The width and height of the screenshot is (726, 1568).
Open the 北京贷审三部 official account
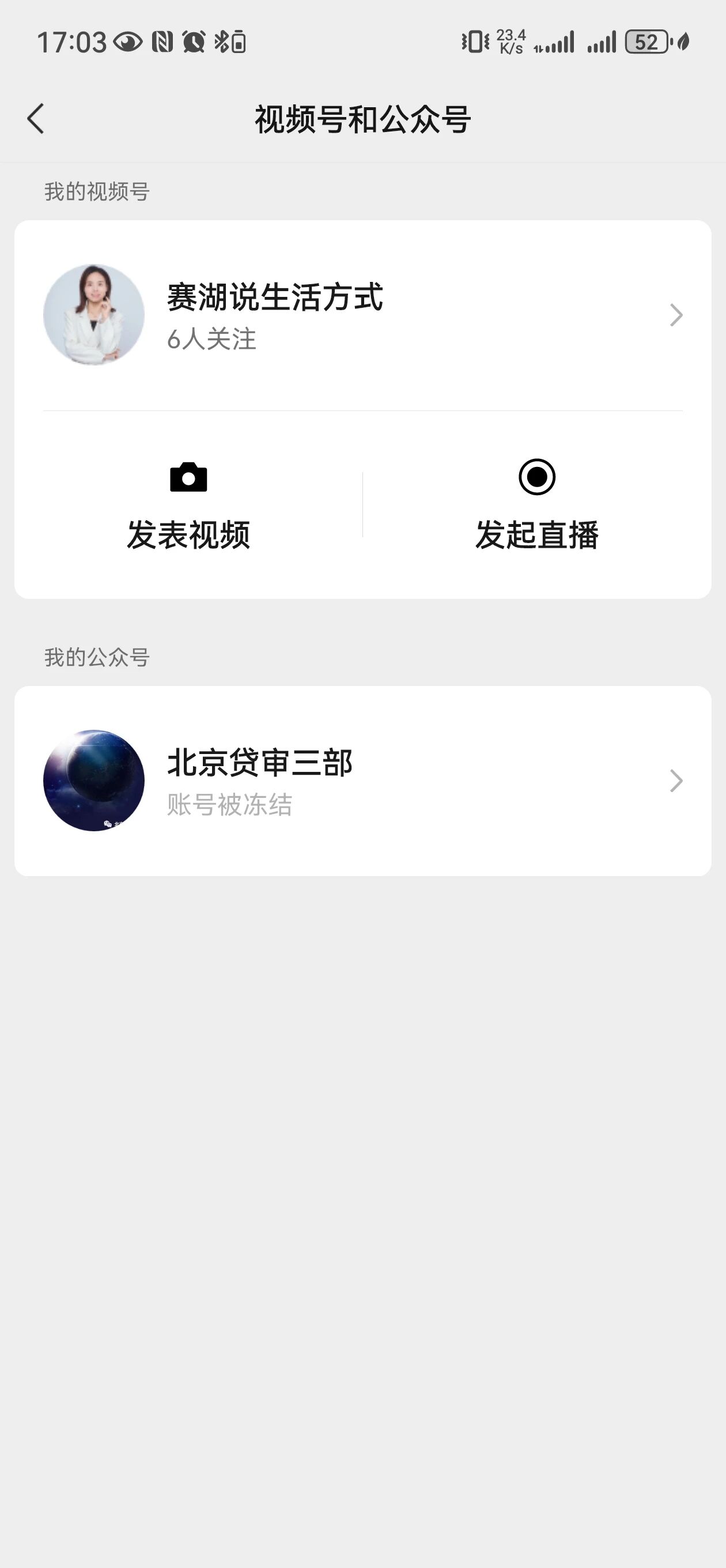(362, 781)
